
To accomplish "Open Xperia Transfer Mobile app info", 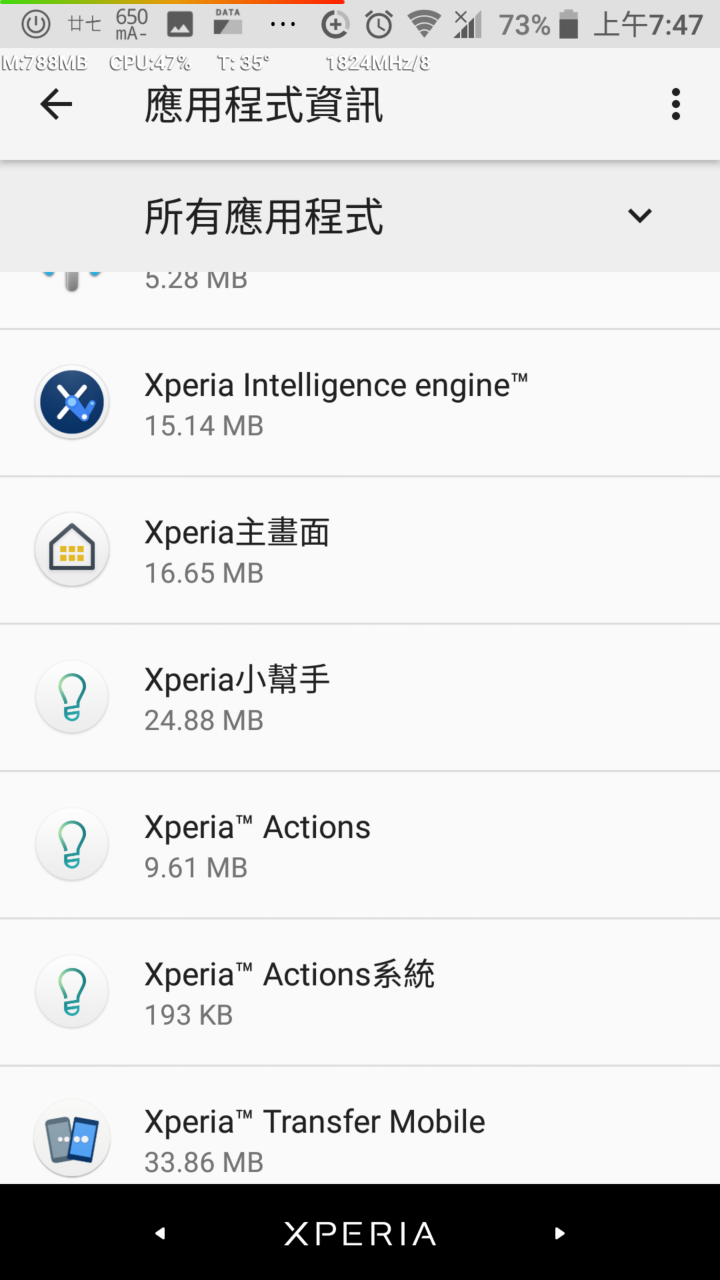I will tap(360, 1126).
